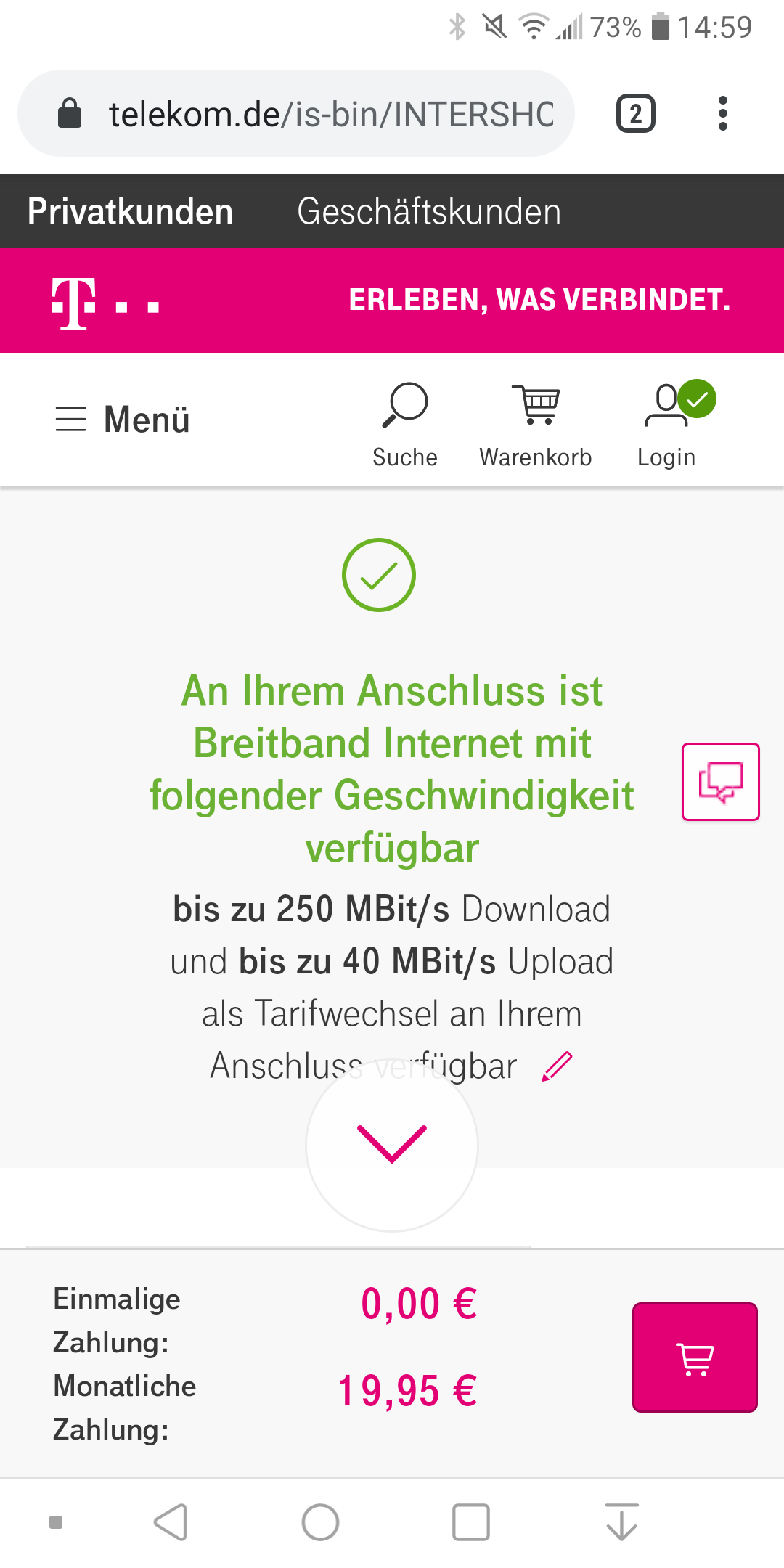The image size is (784, 1568).
Task: Return to the system home screen
Action: [320, 1522]
